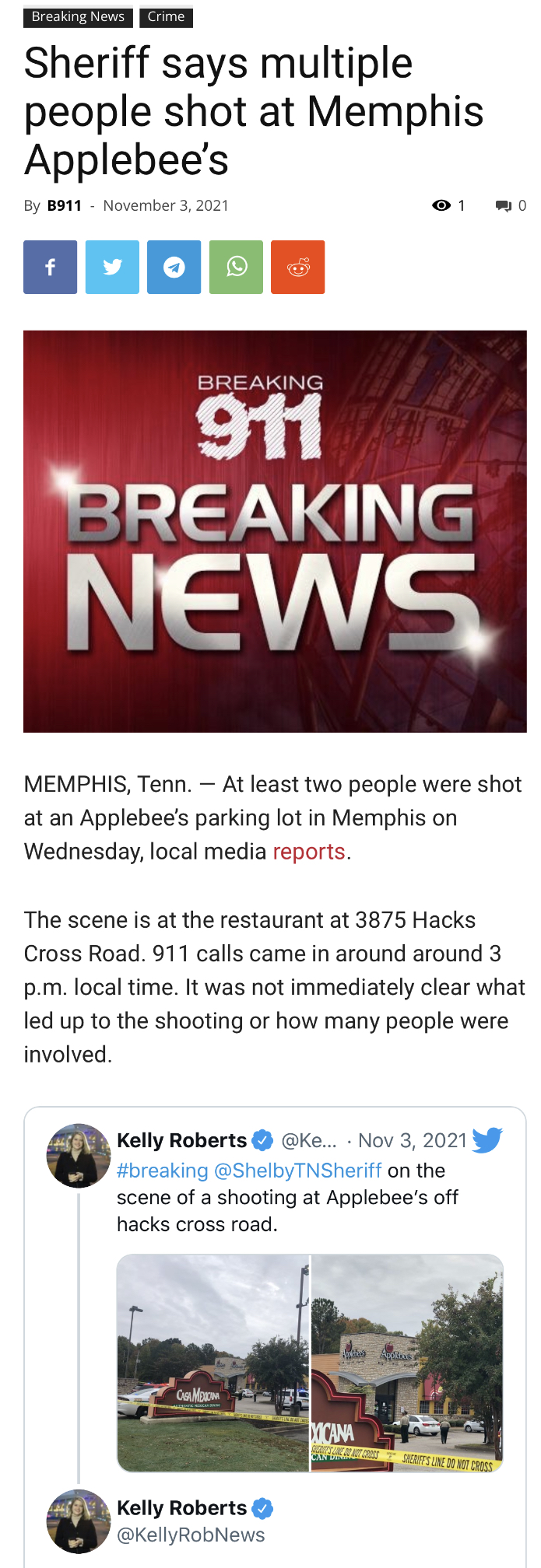This screenshot has height=1568, width=541.
Task: Open the #breaking hashtag in tweet
Action: (162, 1171)
